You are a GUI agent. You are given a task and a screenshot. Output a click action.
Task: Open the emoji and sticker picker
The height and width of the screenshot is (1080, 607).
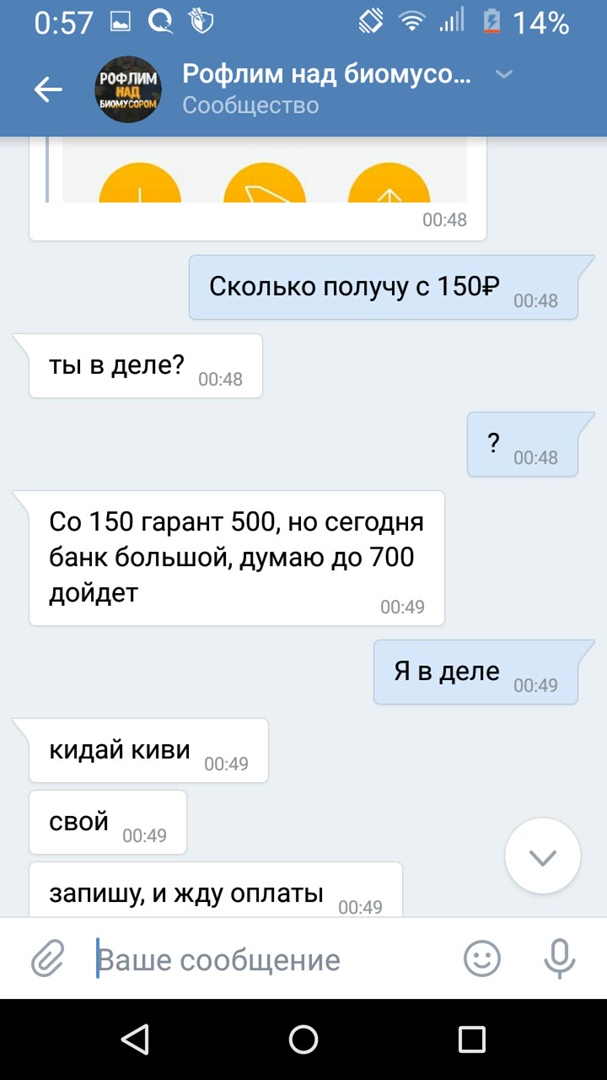(x=482, y=959)
